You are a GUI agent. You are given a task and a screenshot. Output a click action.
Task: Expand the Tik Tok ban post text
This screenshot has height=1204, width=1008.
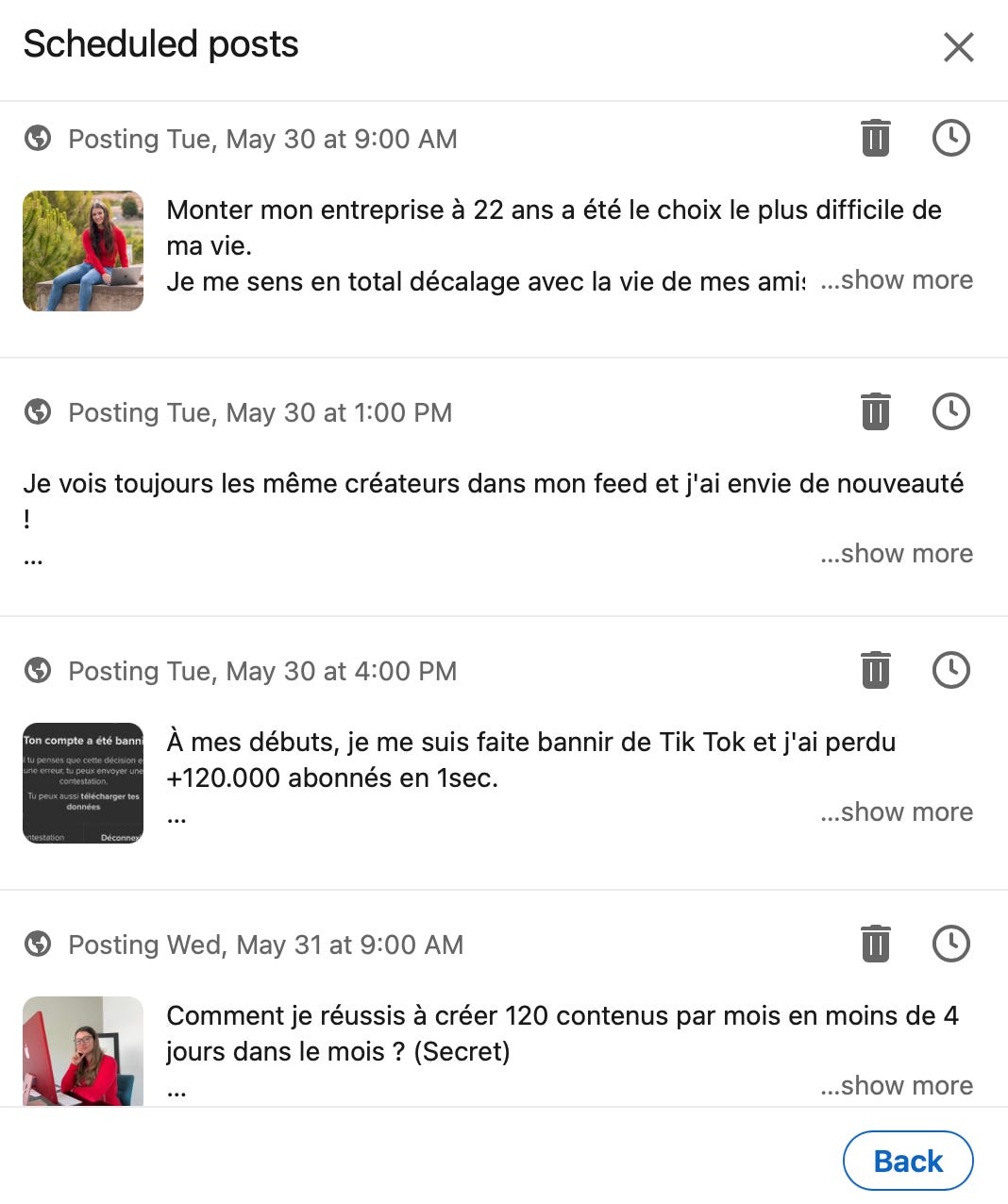click(897, 812)
